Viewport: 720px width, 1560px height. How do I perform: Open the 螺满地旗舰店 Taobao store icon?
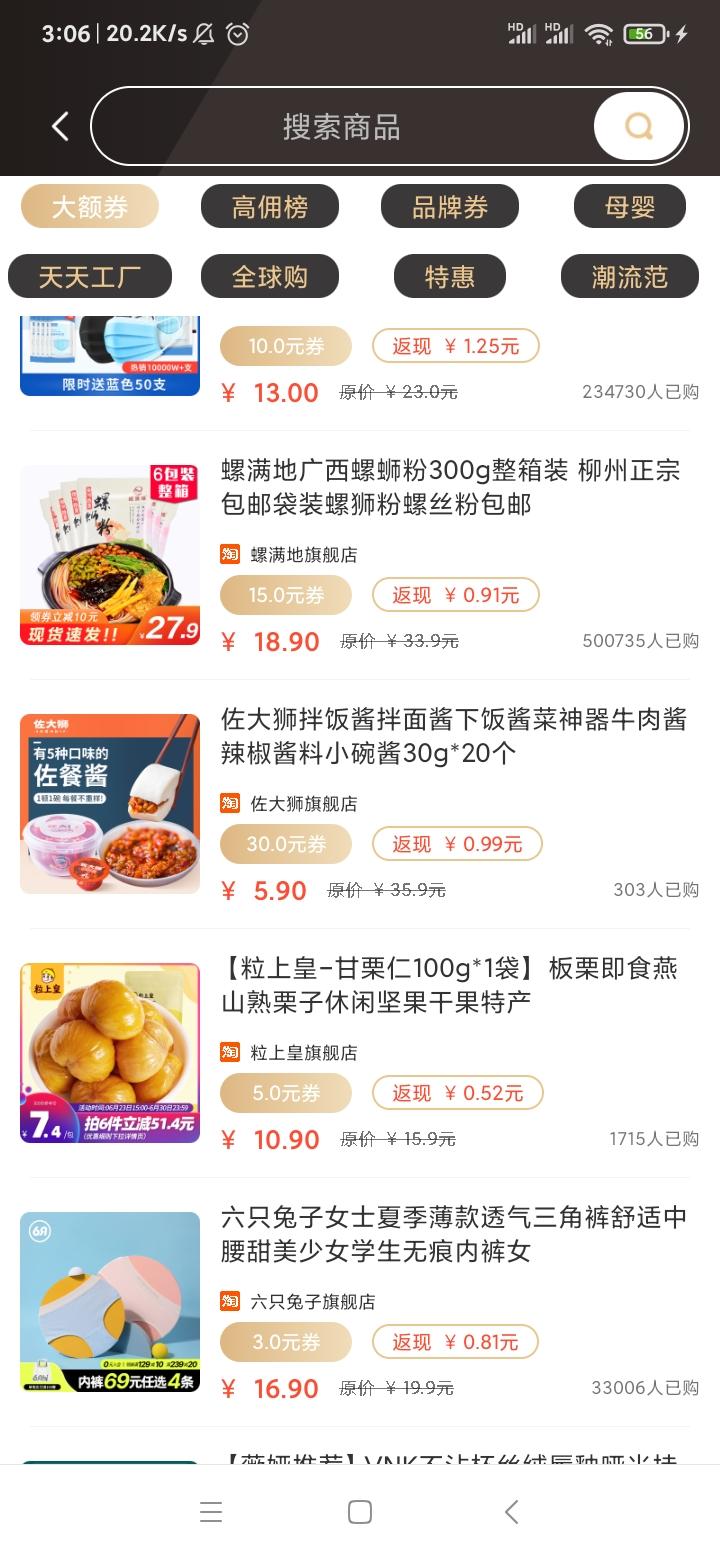pyautogui.click(x=231, y=554)
